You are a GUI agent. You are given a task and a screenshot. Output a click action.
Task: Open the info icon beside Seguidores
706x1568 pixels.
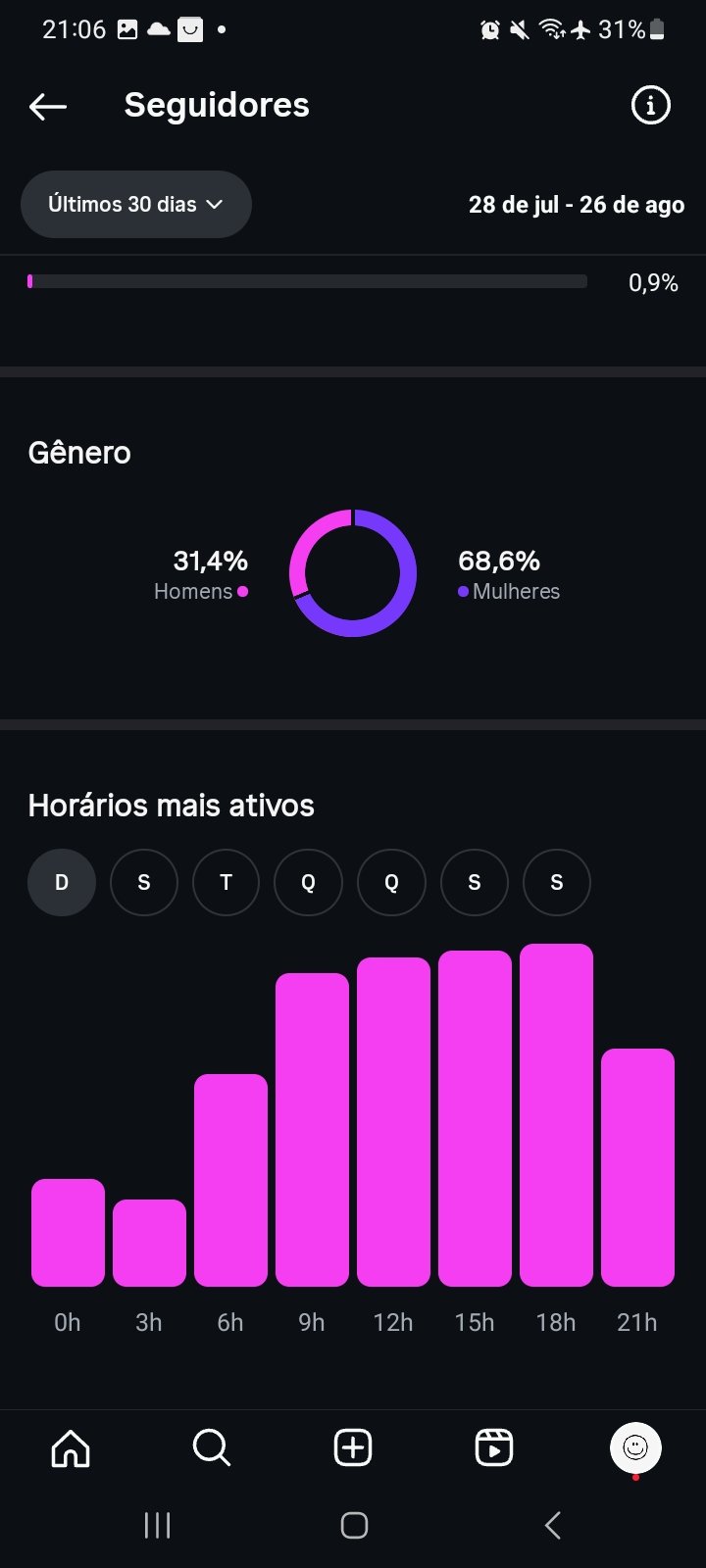tap(650, 105)
